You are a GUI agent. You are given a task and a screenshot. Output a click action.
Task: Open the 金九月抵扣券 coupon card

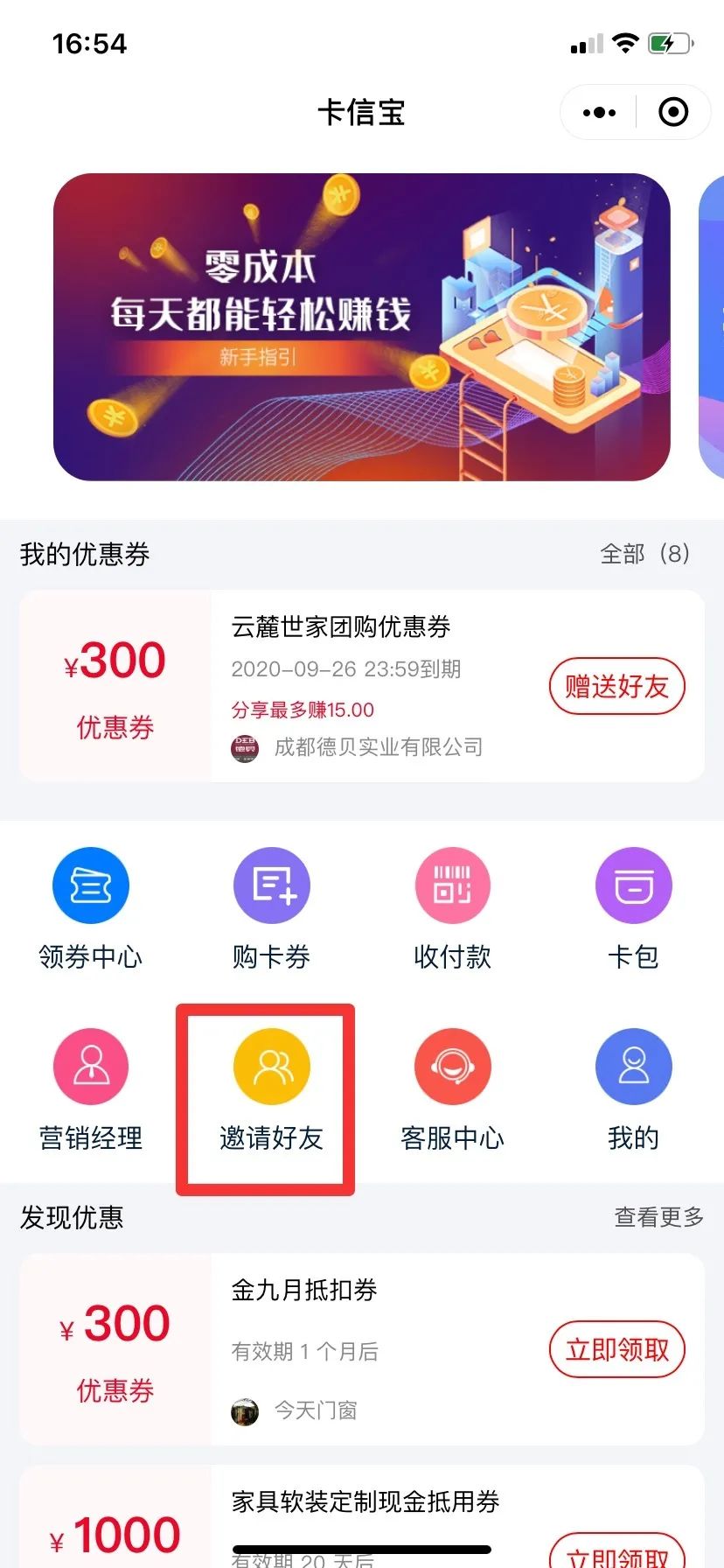click(x=362, y=1349)
